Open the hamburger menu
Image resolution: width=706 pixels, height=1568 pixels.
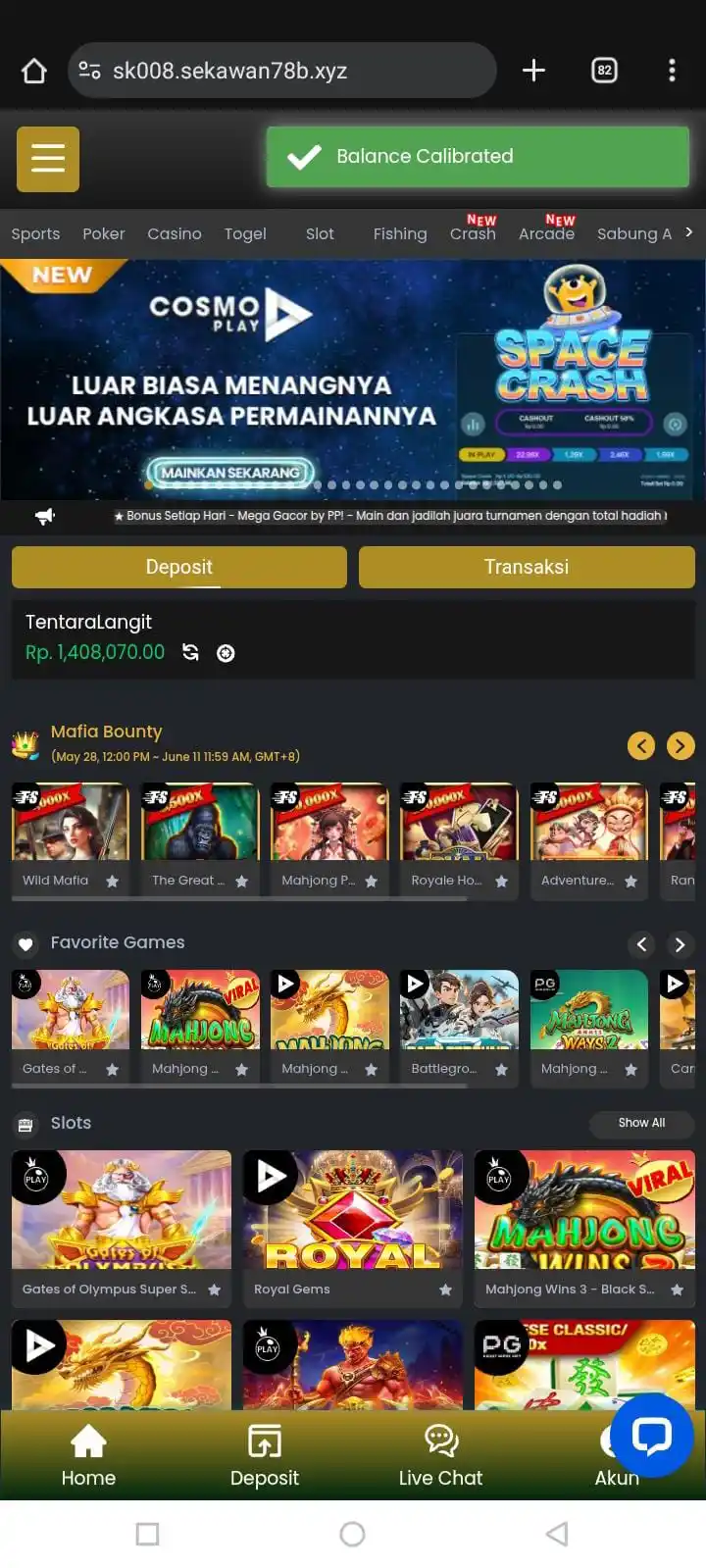47,159
